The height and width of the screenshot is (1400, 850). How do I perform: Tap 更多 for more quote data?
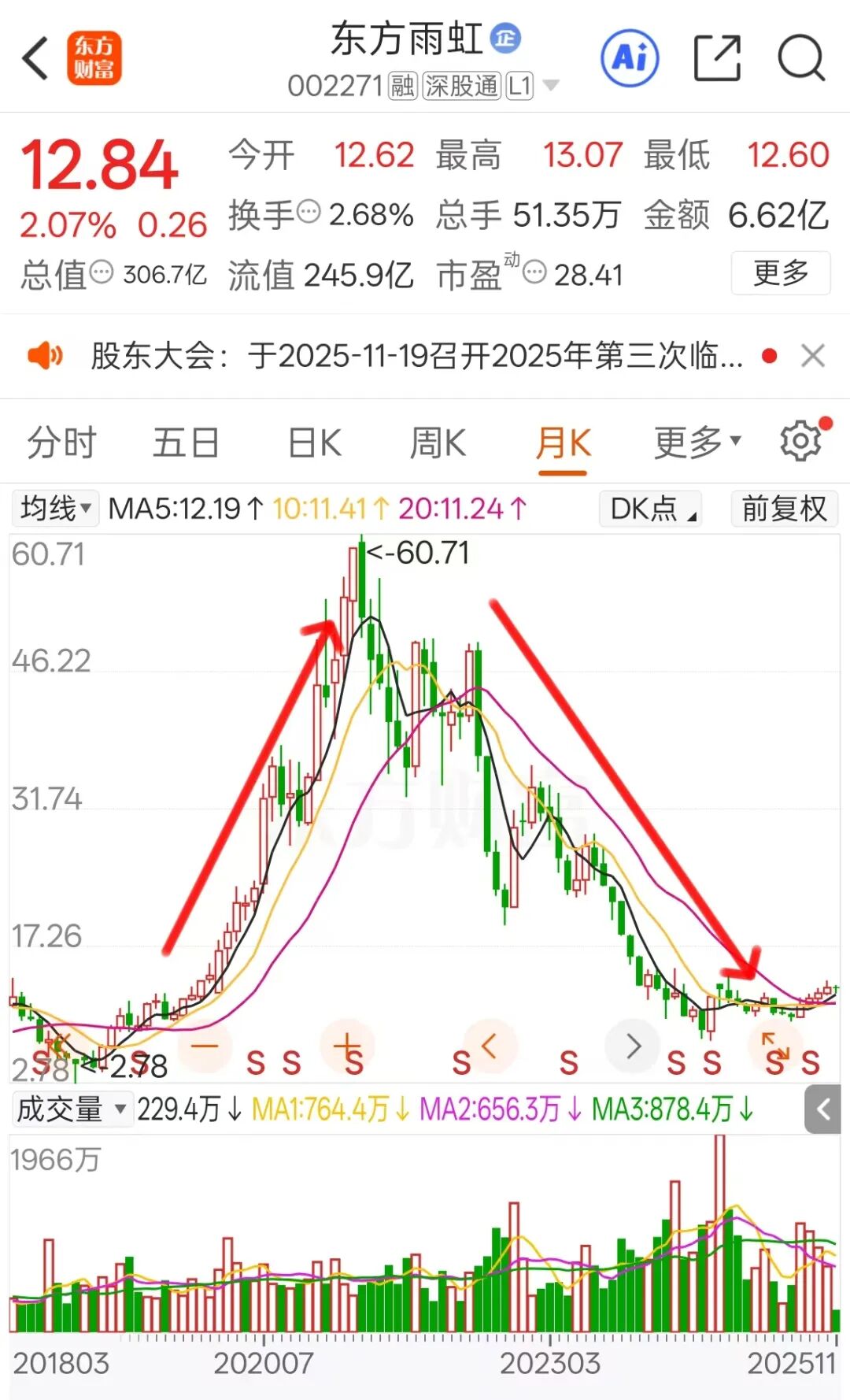(x=780, y=273)
